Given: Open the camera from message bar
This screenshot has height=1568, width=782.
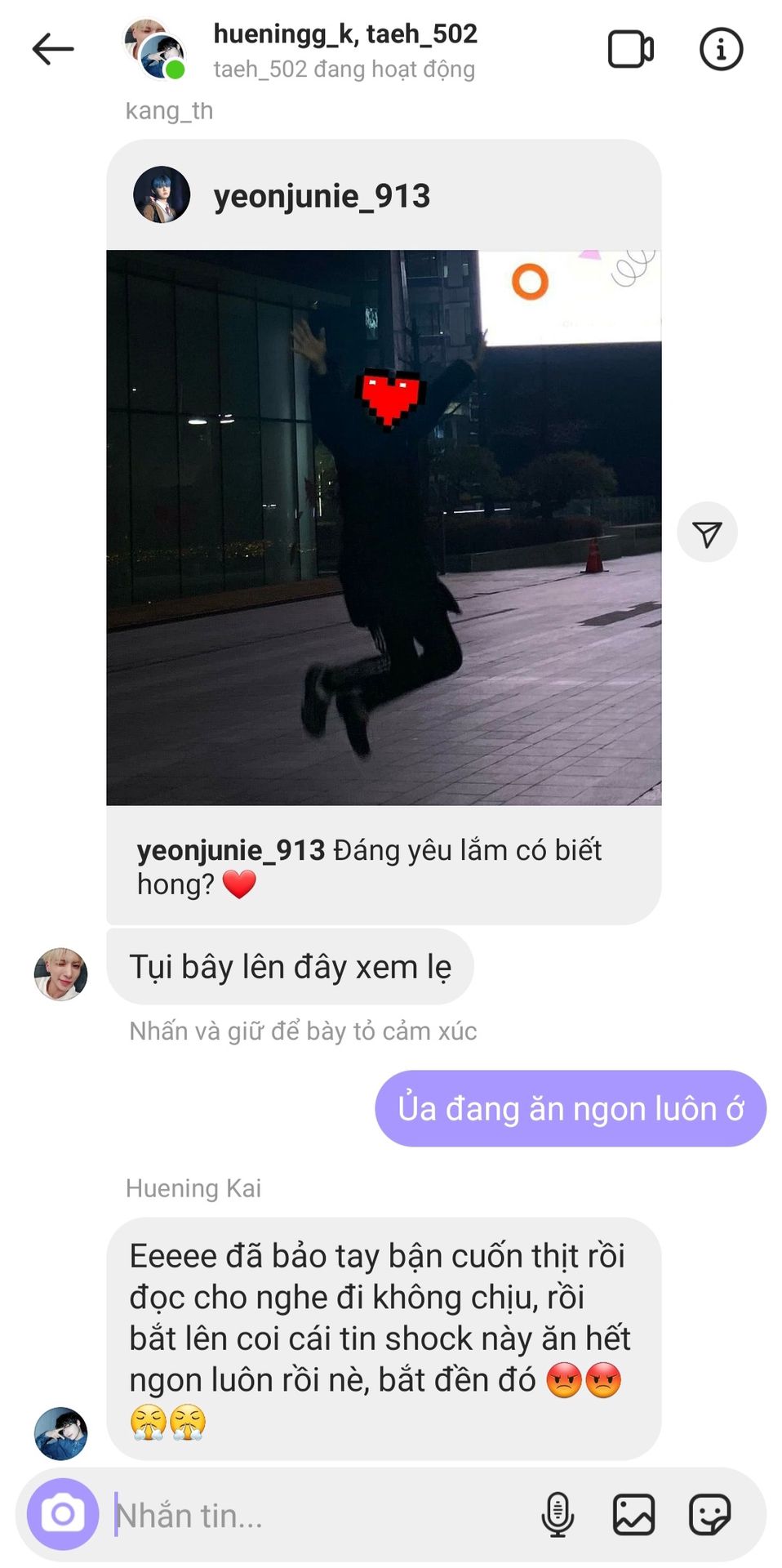Looking at the screenshot, I should click(63, 1514).
